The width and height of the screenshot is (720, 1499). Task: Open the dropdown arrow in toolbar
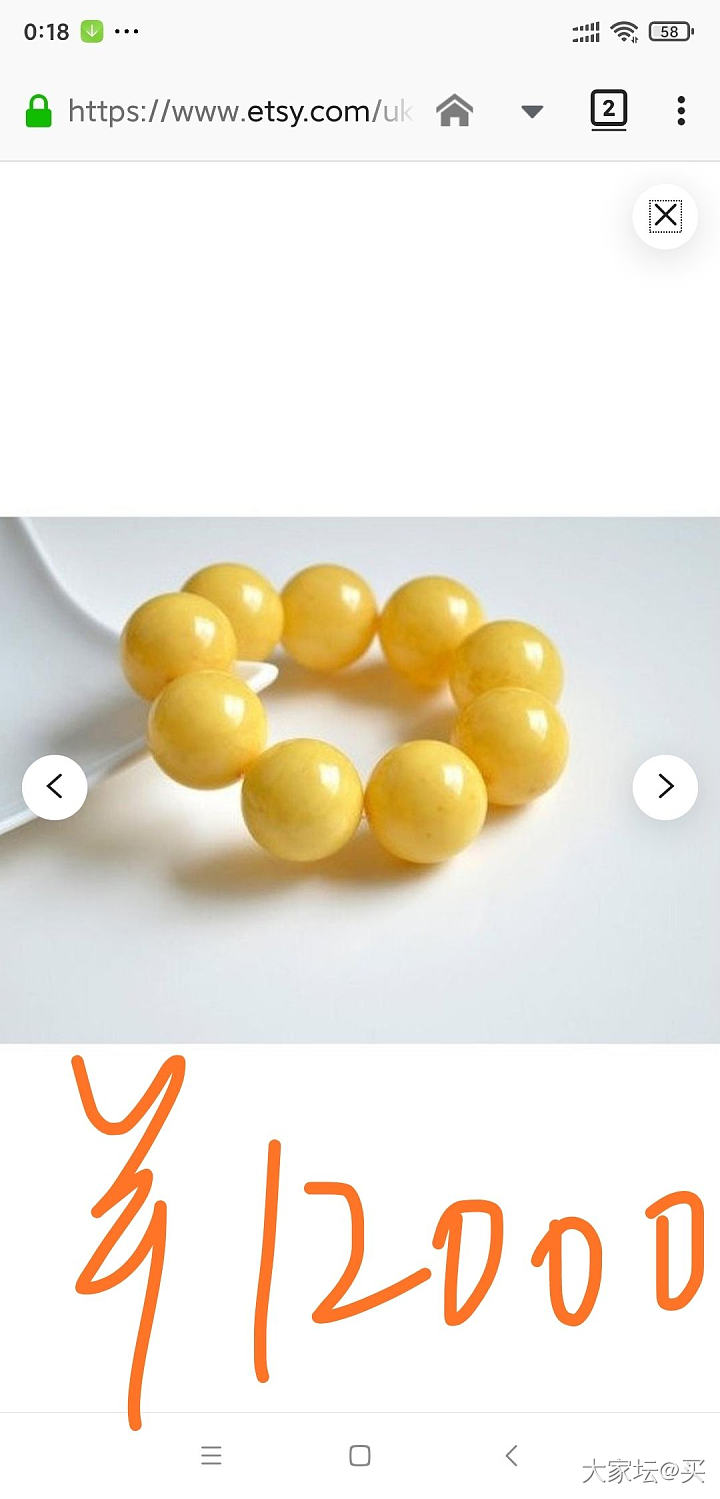[x=532, y=111]
